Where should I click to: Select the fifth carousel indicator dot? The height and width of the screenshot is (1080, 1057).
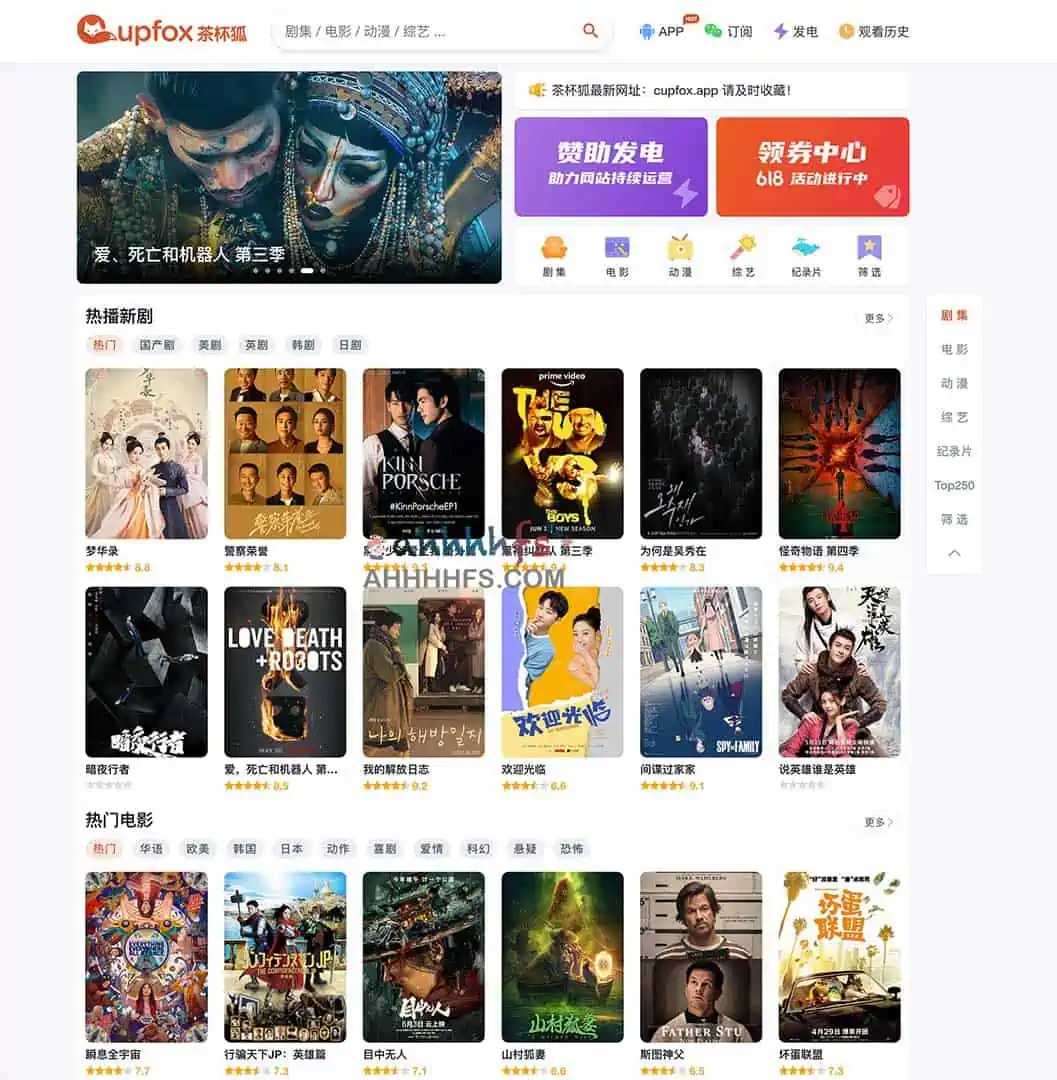coord(308,270)
